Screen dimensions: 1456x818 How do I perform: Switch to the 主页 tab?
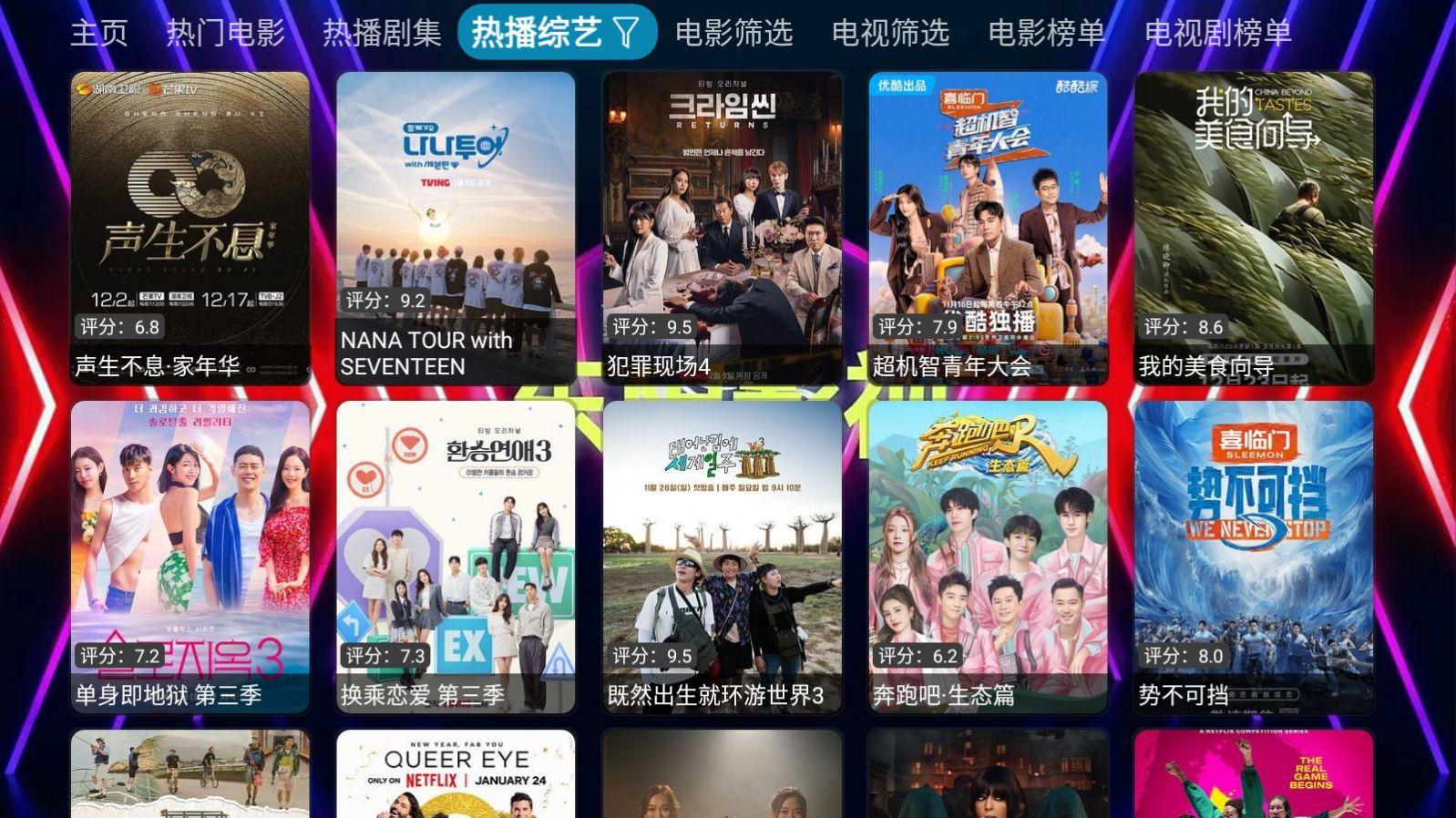point(98,33)
